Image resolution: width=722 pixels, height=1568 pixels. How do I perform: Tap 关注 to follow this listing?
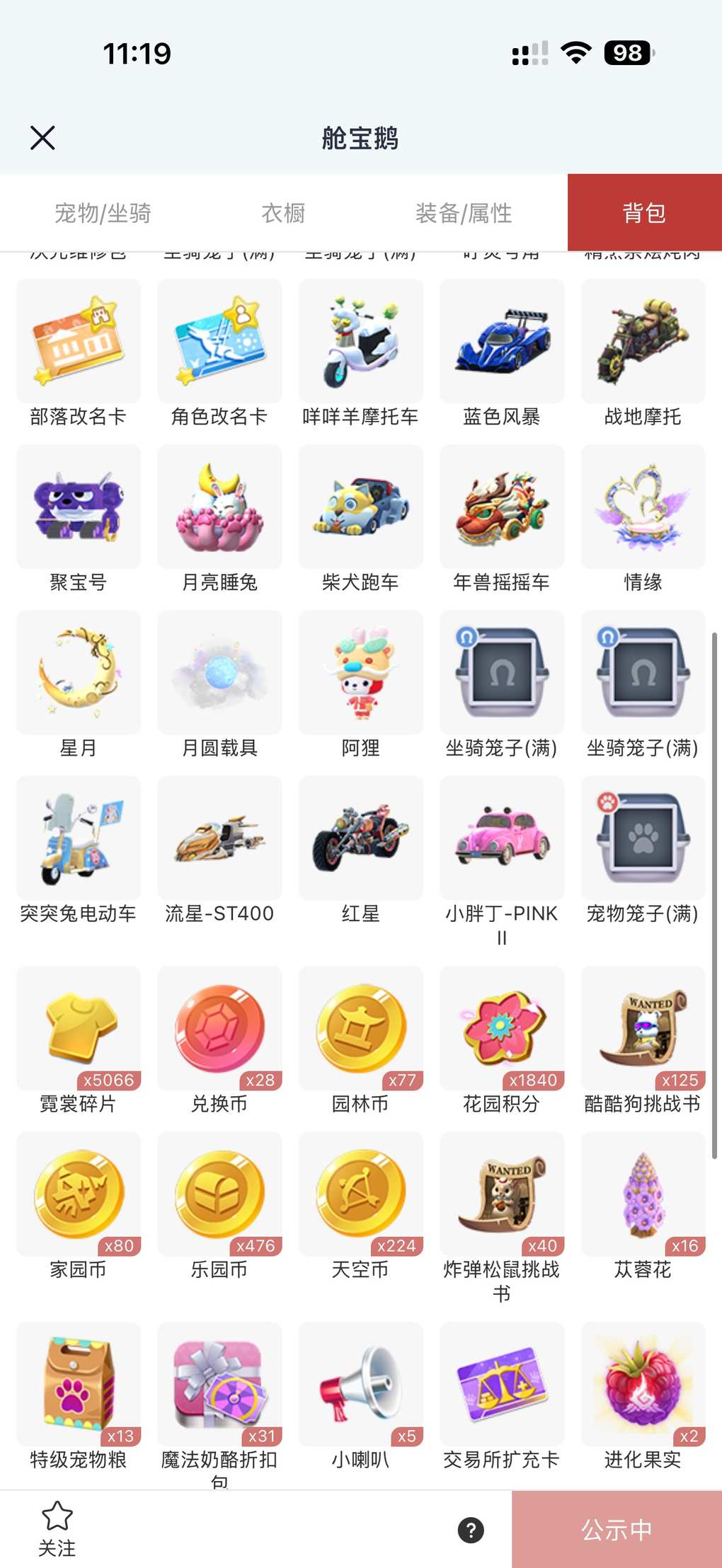pyautogui.click(x=57, y=1528)
